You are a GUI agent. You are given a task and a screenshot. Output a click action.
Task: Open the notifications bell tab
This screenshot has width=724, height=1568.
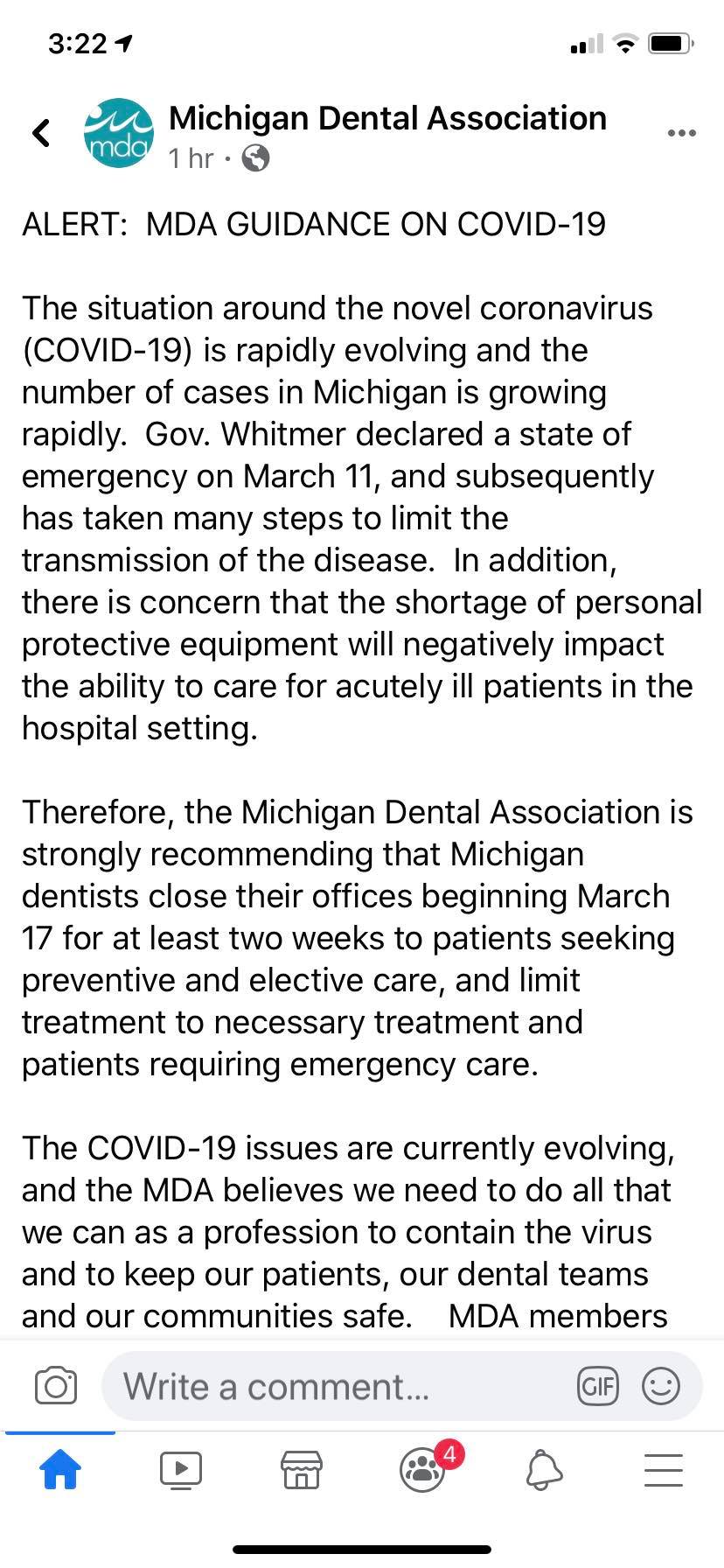point(544,1469)
